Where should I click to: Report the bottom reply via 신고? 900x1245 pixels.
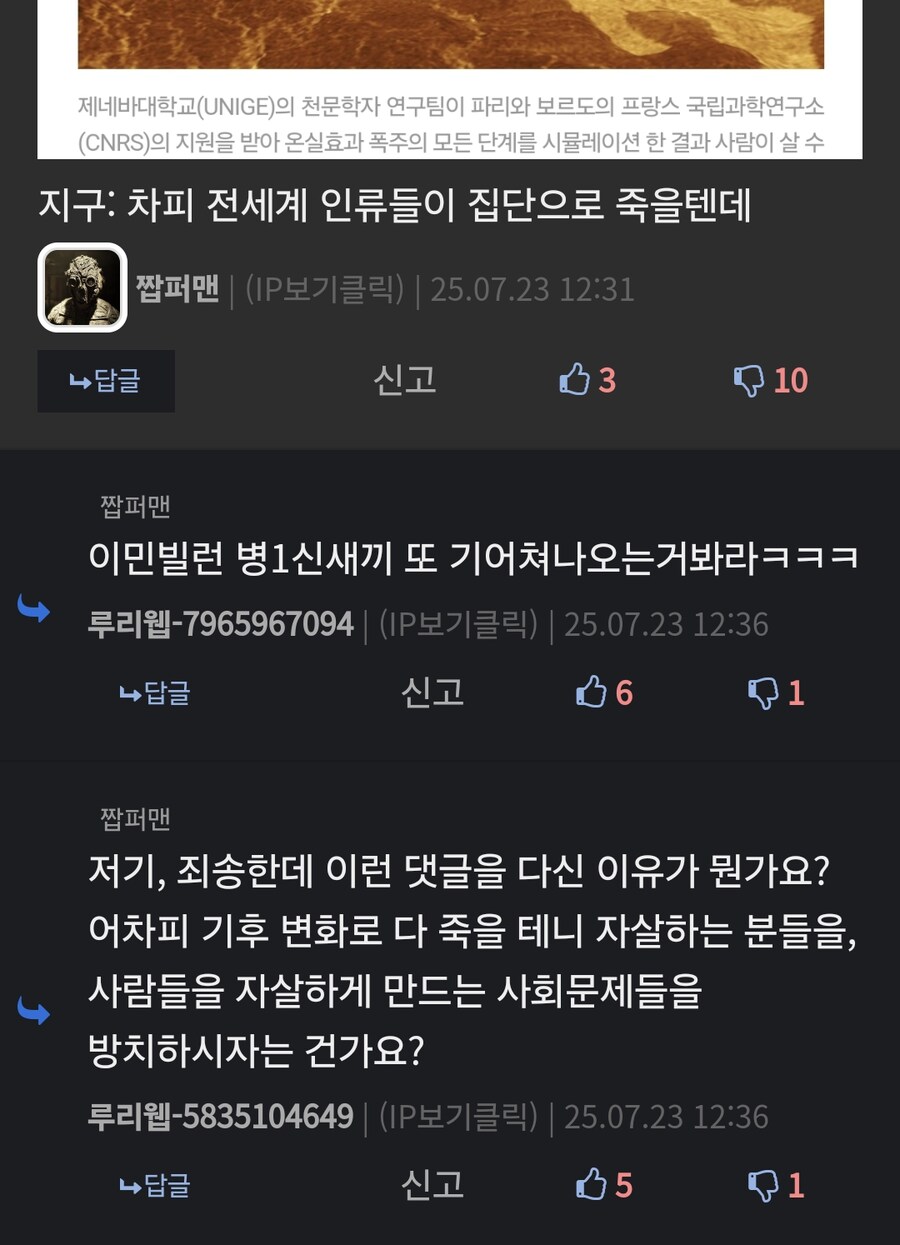click(433, 1185)
